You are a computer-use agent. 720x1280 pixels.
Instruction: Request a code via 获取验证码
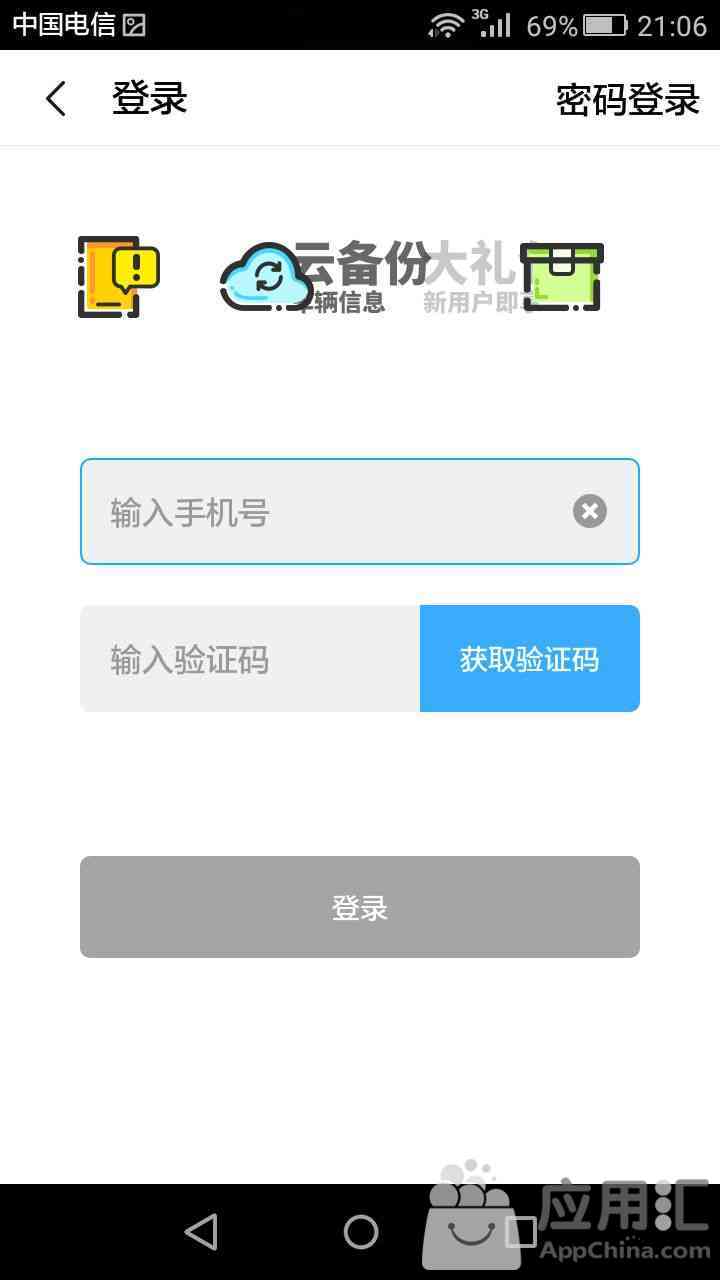coord(530,659)
